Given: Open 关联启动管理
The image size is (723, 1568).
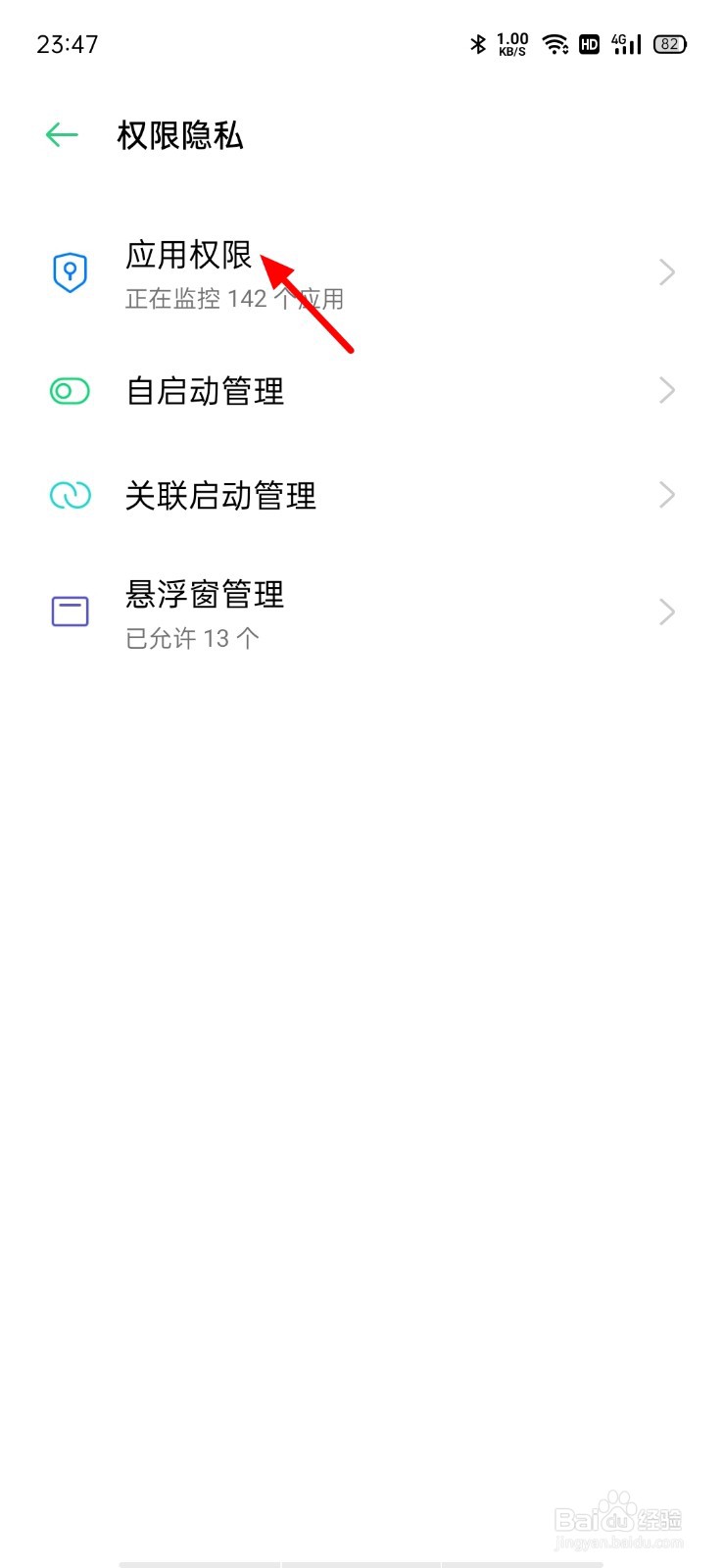Looking at the screenshot, I should (x=361, y=496).
